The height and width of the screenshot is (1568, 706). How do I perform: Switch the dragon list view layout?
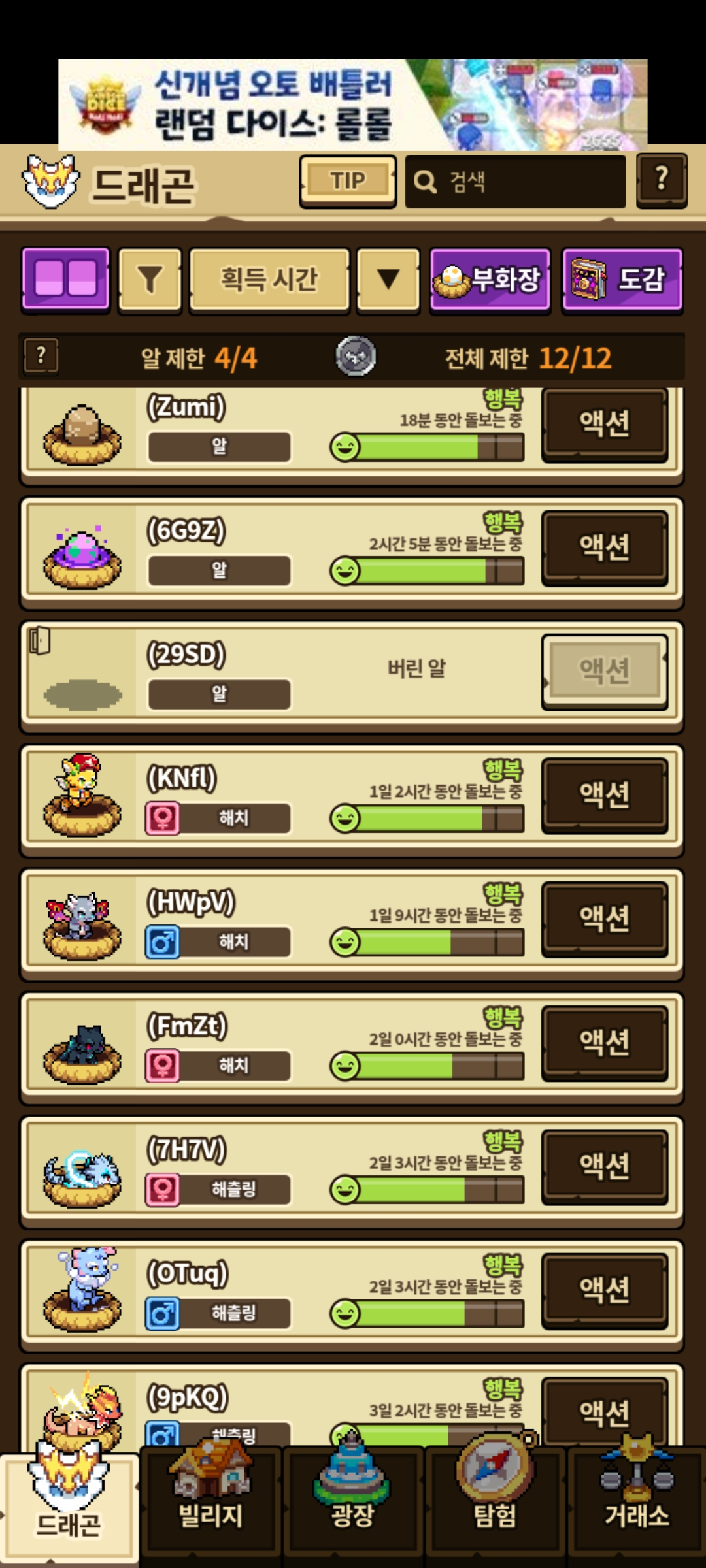pyautogui.click(x=65, y=278)
